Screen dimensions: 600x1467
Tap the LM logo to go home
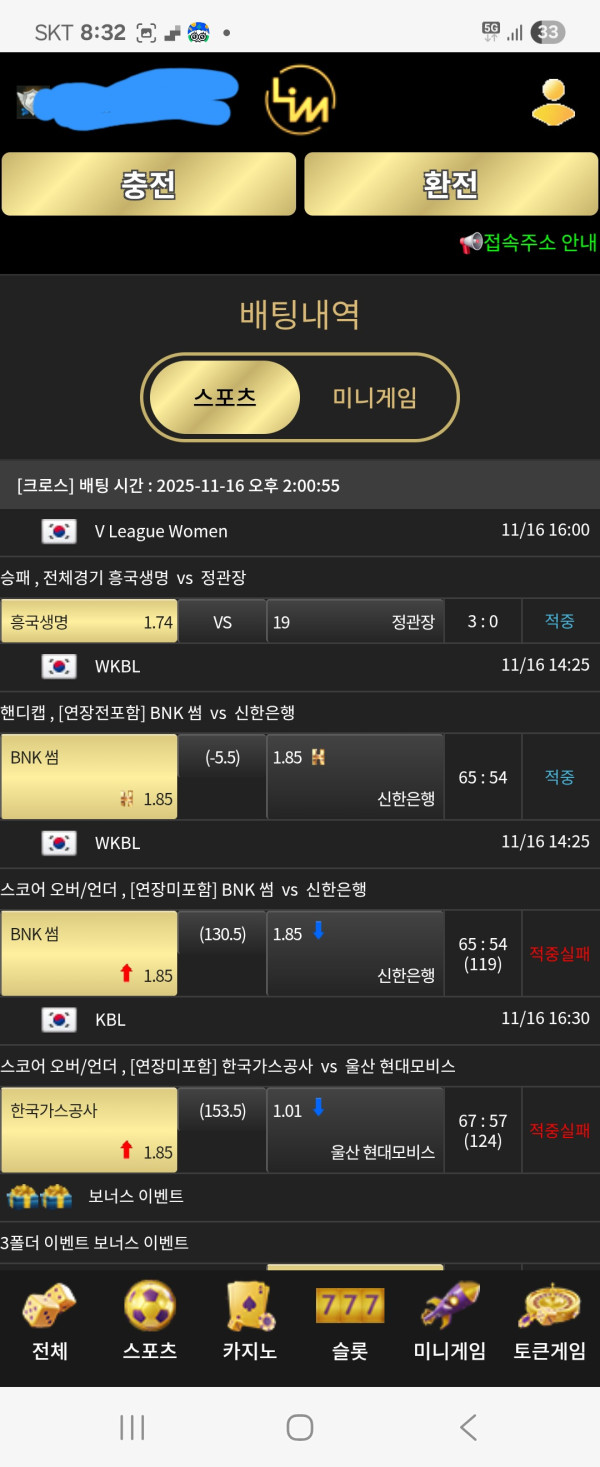(300, 101)
